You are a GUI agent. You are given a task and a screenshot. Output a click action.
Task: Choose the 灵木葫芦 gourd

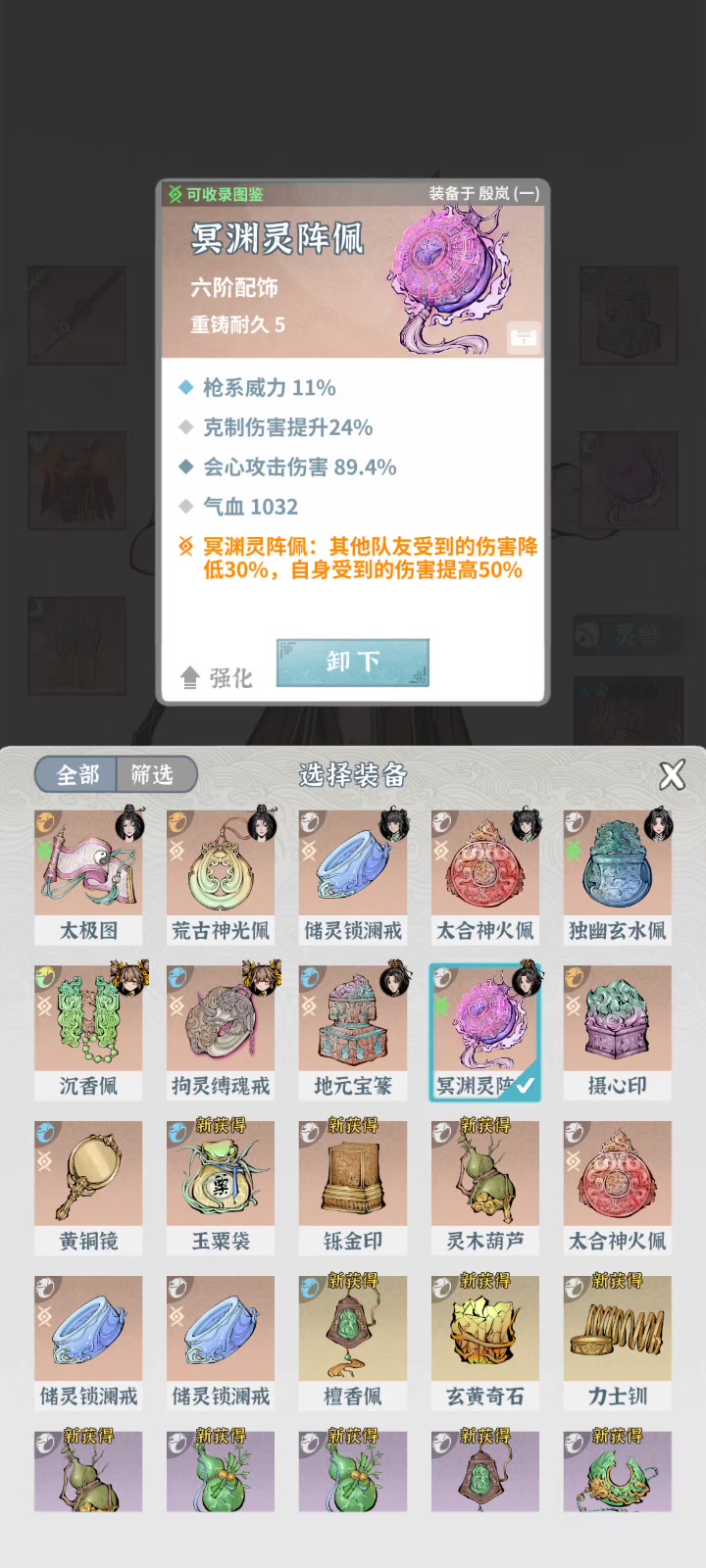pos(485,1188)
